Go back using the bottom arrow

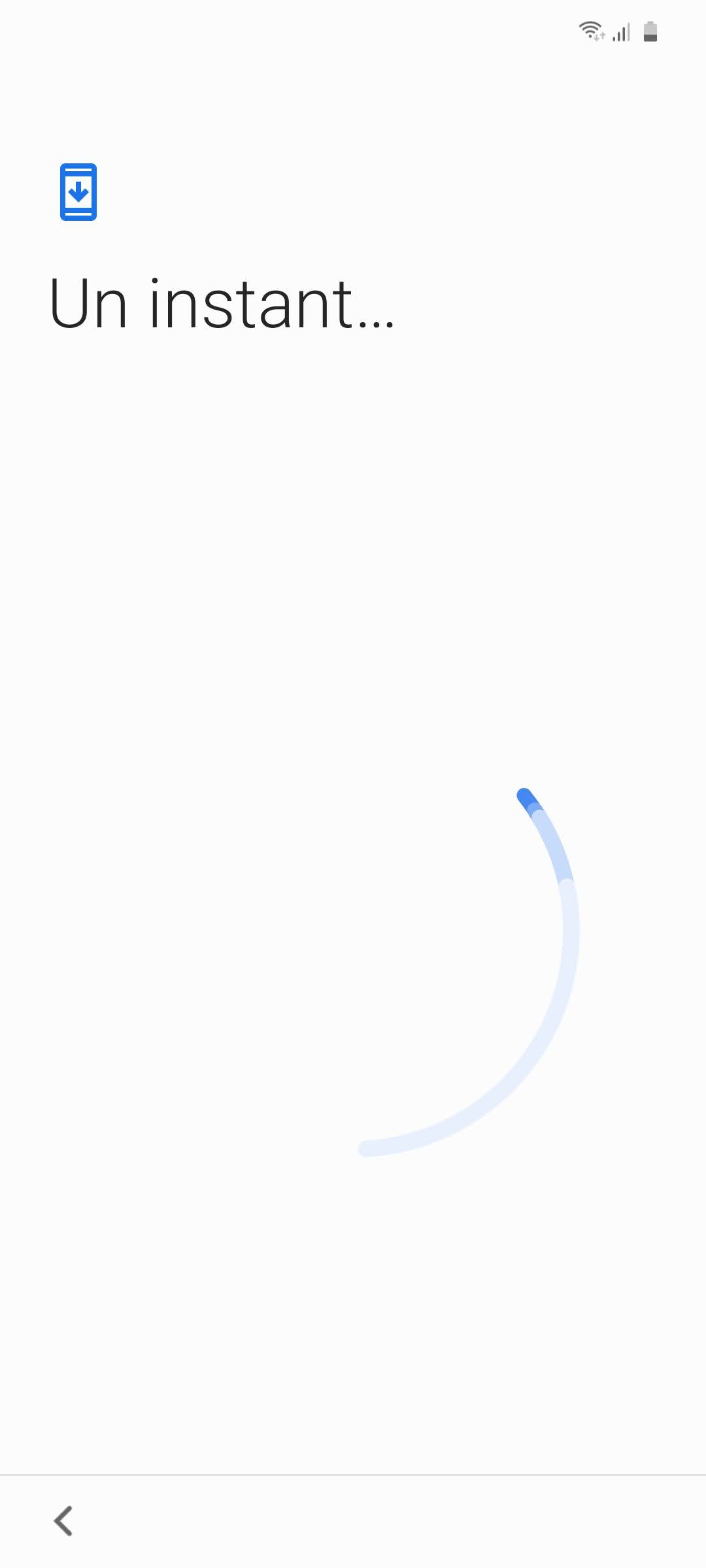(x=63, y=1520)
